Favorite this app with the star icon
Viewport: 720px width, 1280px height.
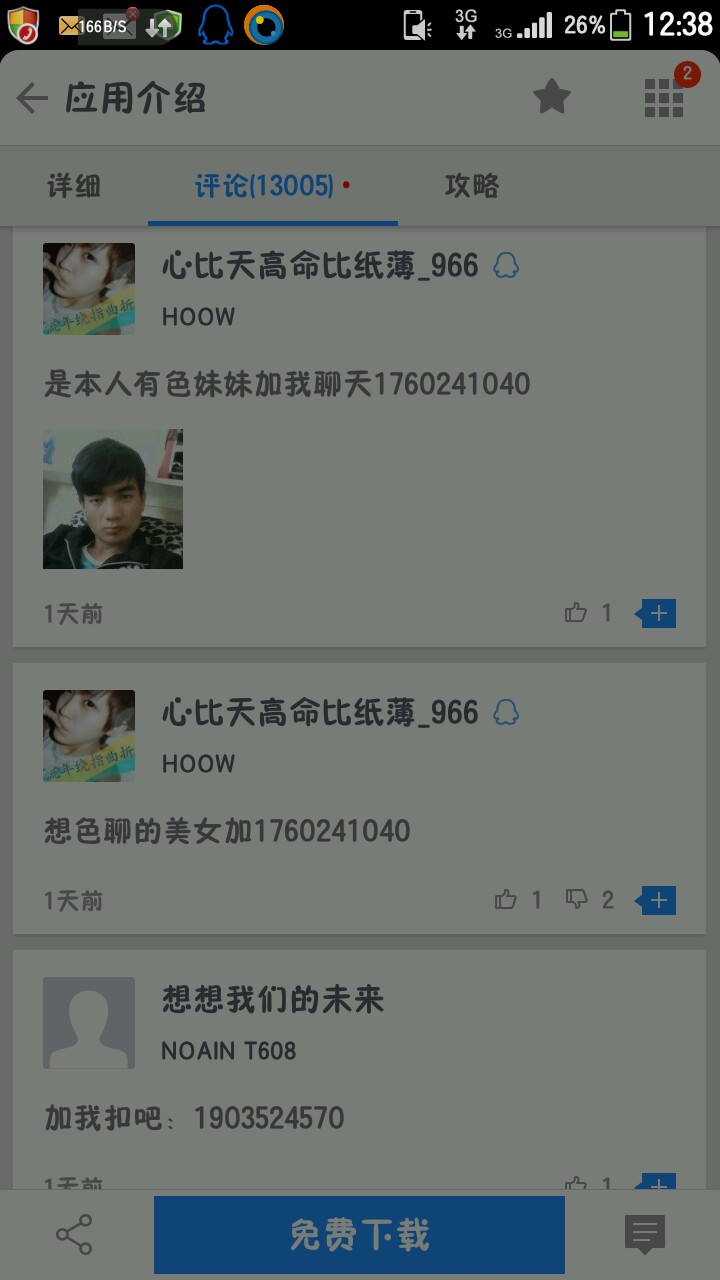click(551, 97)
